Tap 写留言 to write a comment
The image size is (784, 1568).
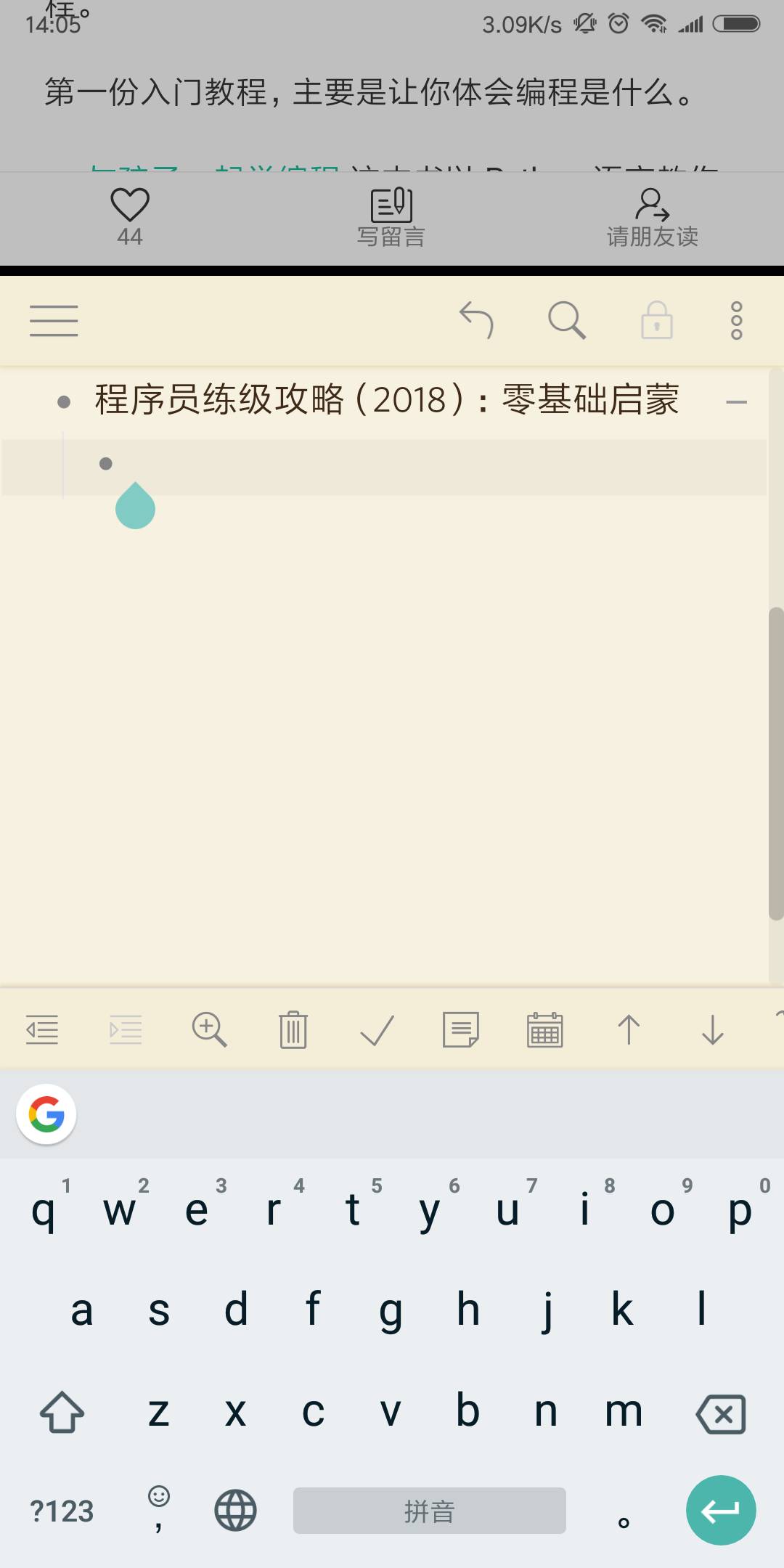(391, 216)
